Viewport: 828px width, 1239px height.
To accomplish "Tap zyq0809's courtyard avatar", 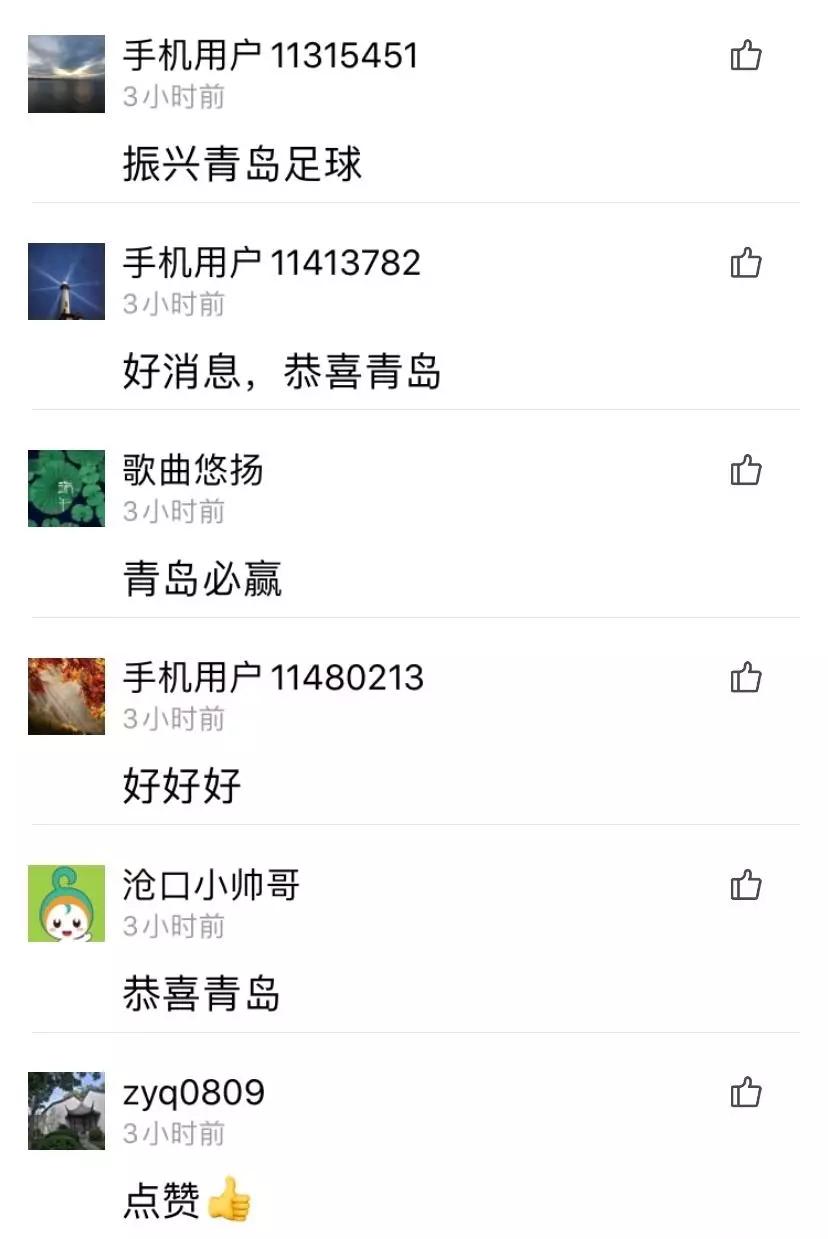I will point(65,1108).
